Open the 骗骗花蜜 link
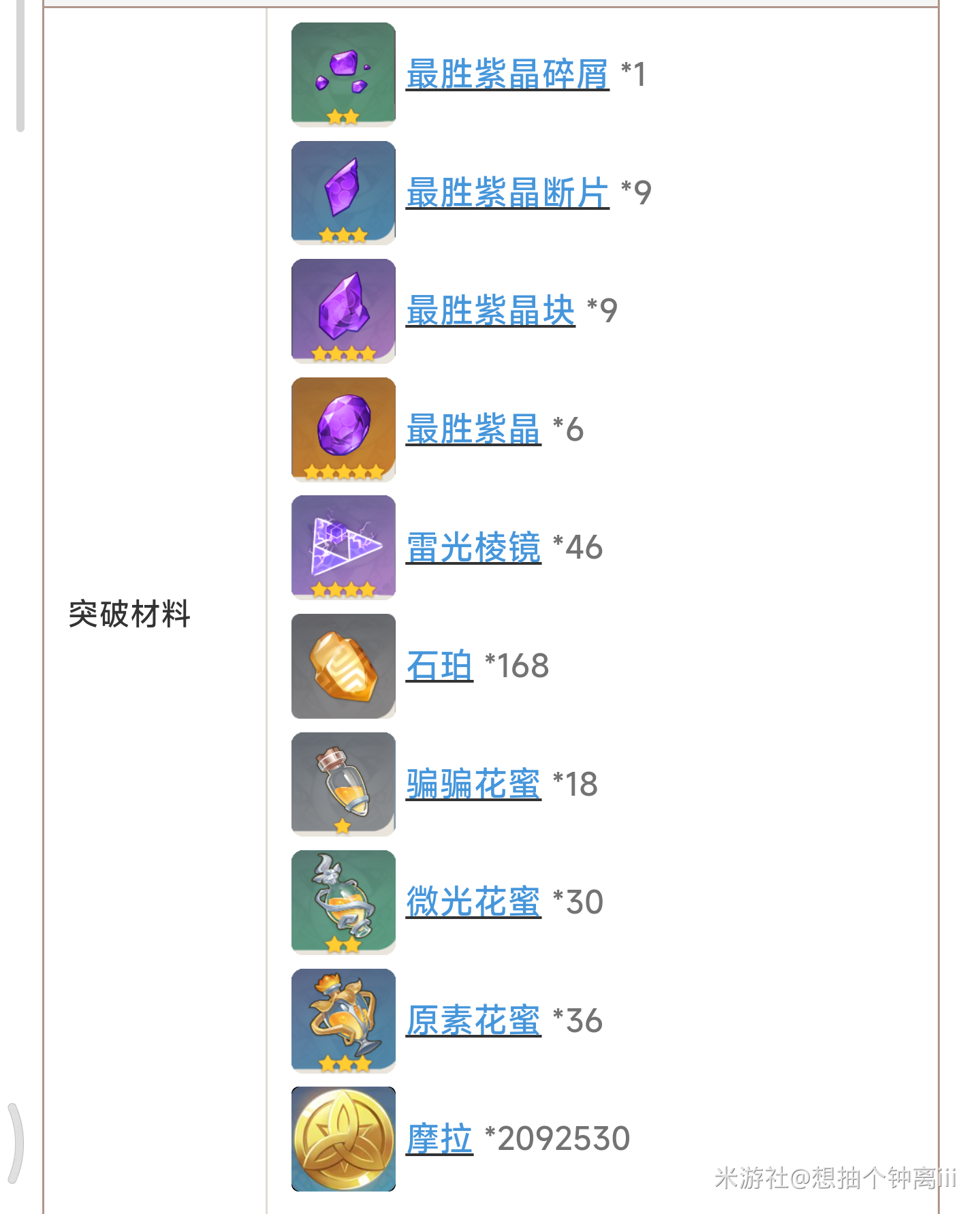 [x=473, y=784]
